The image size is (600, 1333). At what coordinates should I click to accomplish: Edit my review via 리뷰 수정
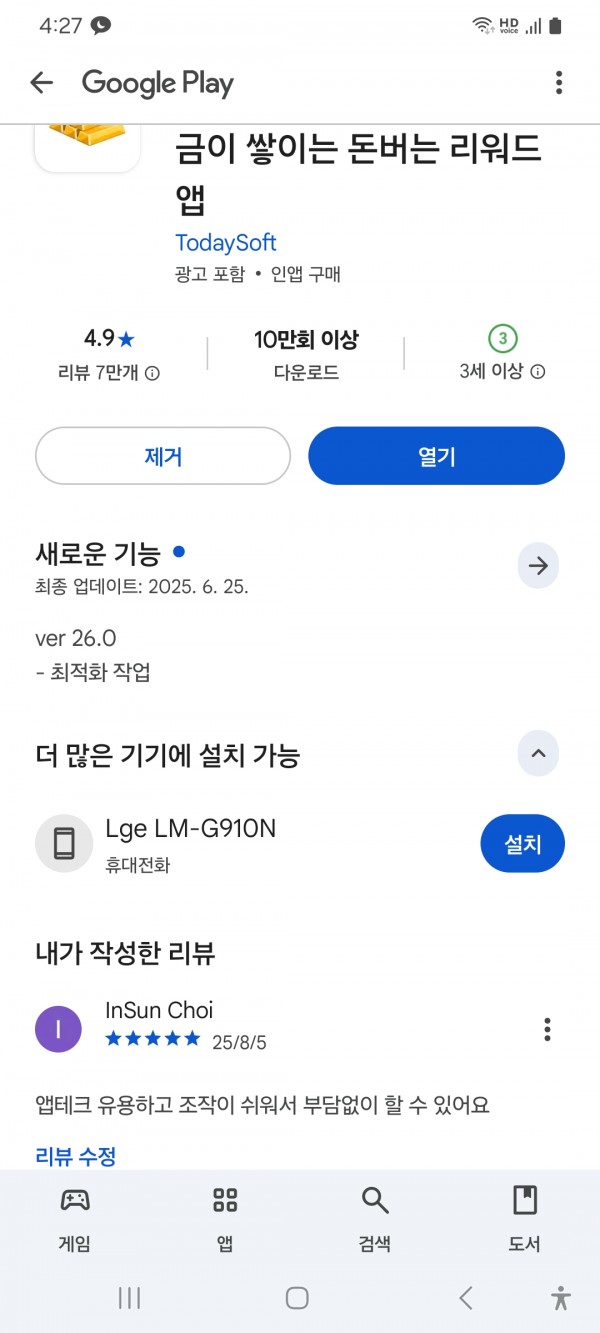point(76,1157)
